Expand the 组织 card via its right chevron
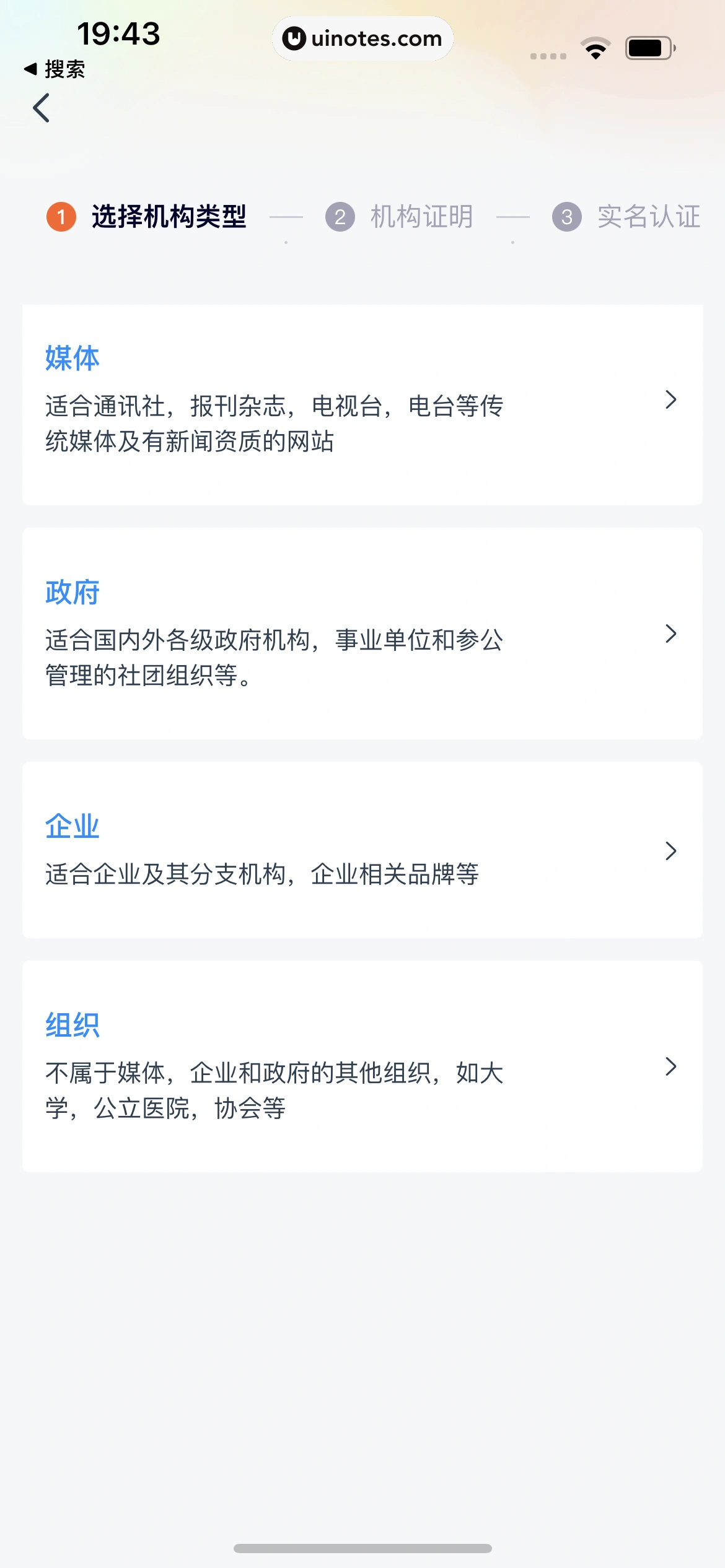Viewport: 725px width, 1568px height. click(x=671, y=1066)
